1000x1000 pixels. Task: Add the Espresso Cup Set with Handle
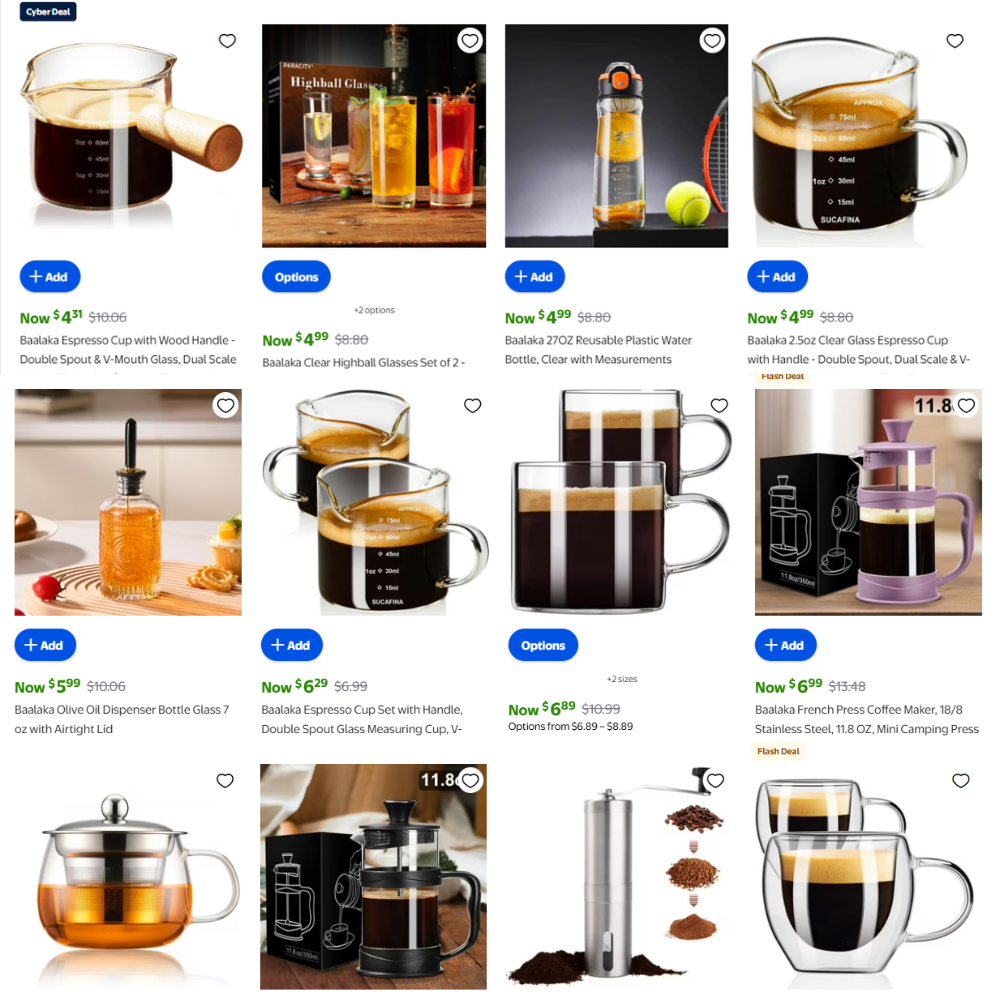[291, 645]
